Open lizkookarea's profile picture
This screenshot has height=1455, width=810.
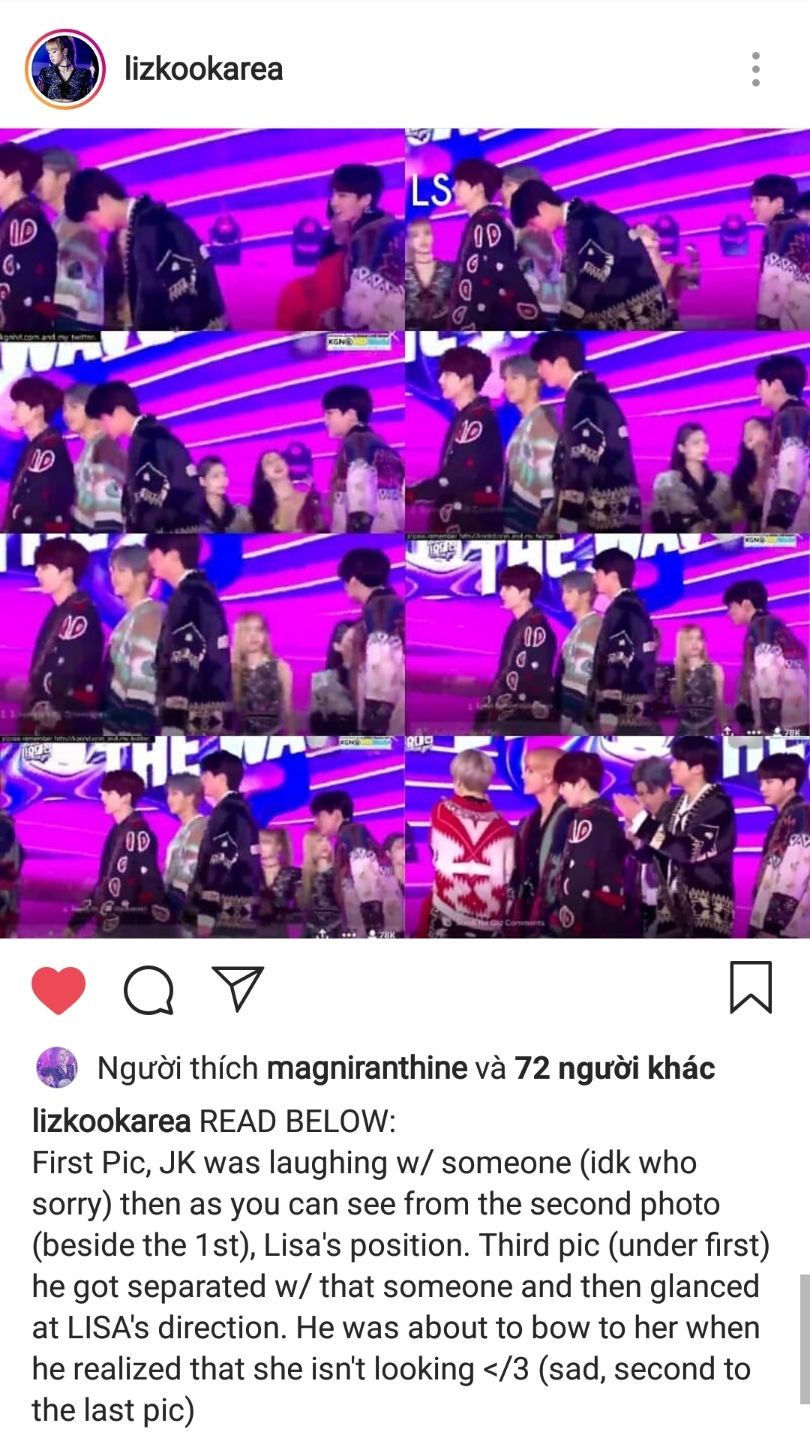click(65, 69)
